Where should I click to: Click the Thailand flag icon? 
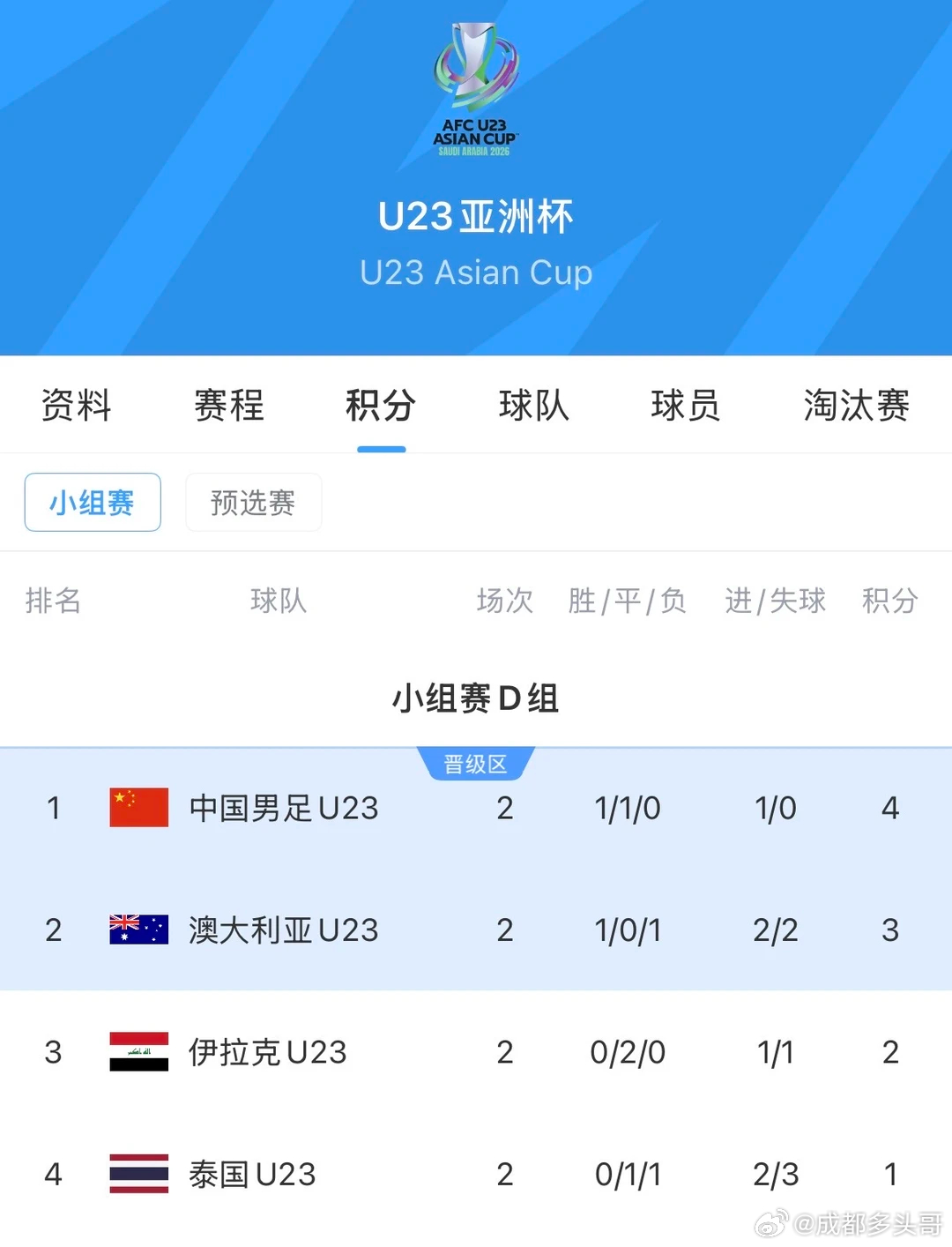[x=137, y=1174]
